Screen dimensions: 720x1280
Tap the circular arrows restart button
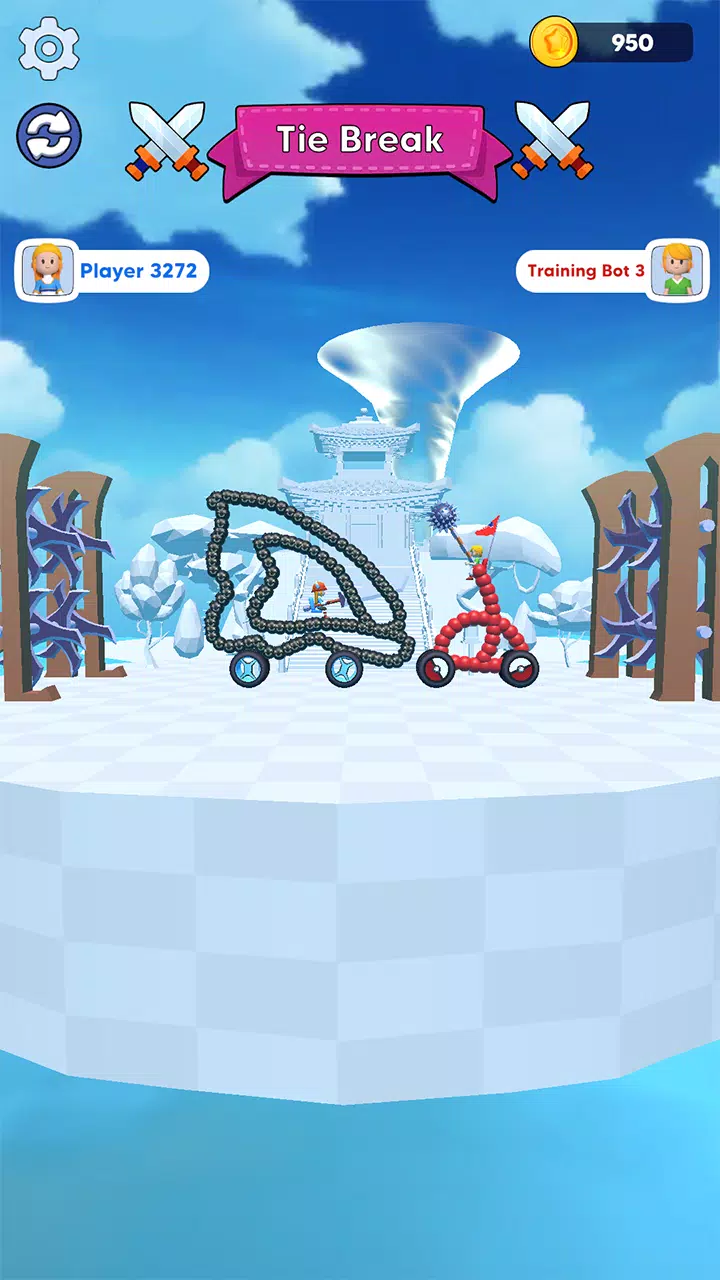[x=49, y=136]
